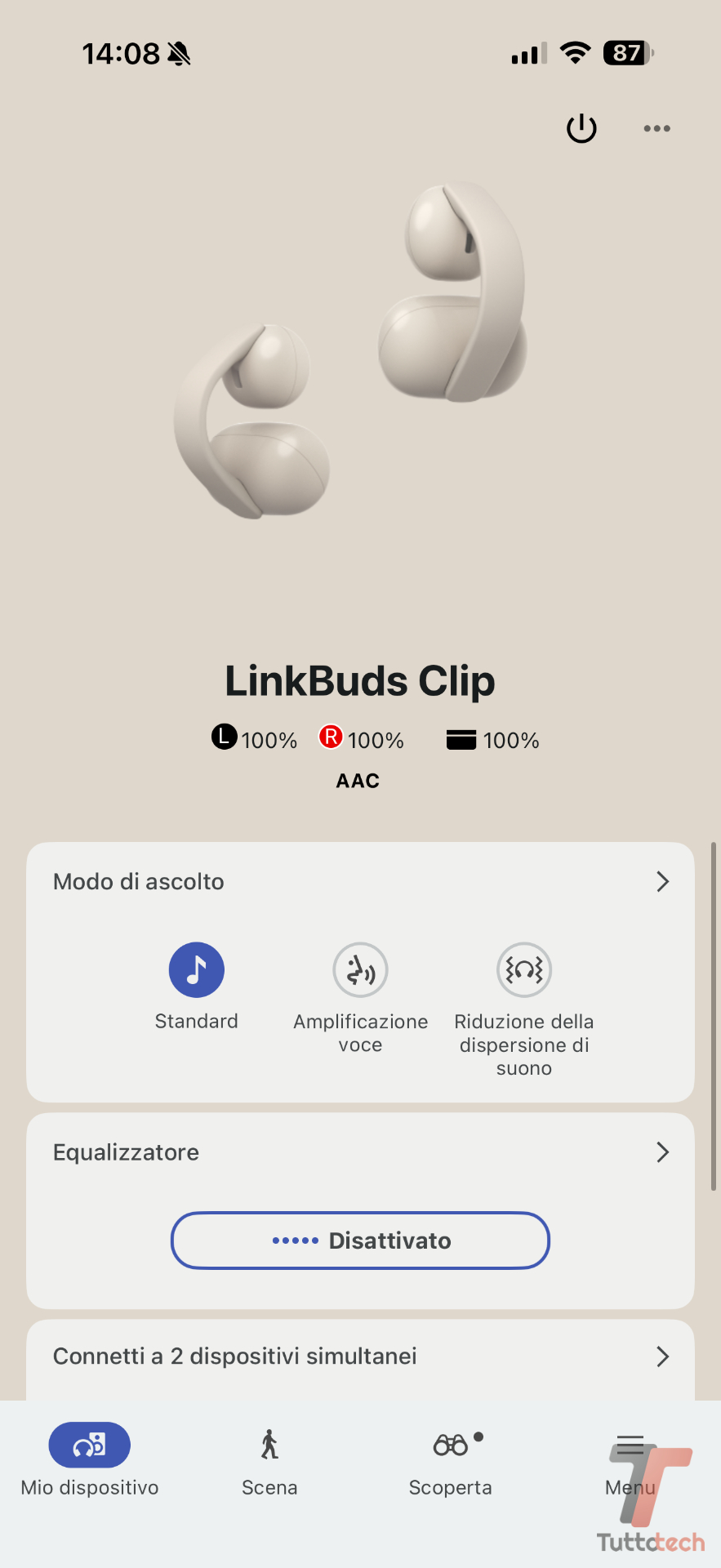Open the Menu tab

[630, 1460]
